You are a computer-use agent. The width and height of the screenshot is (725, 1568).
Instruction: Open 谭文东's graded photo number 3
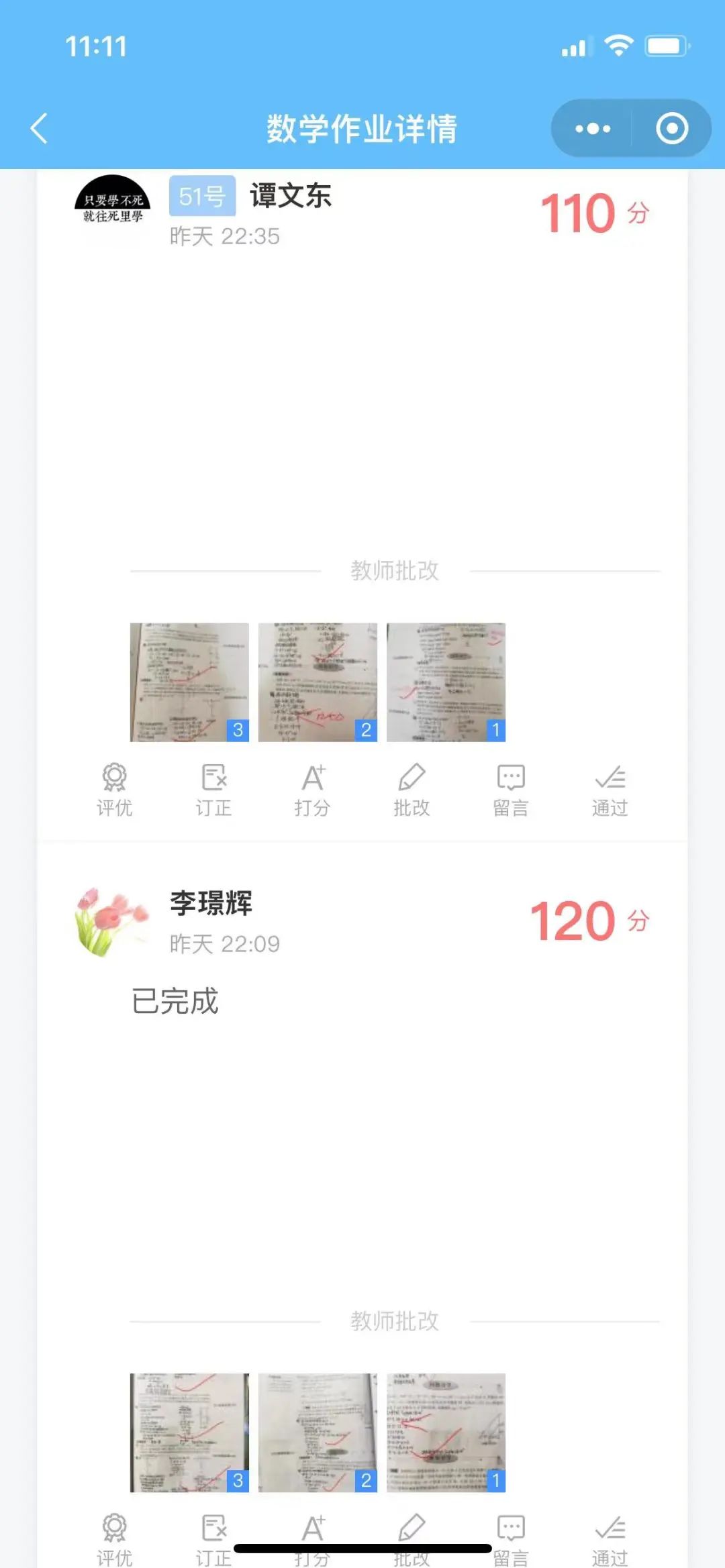coord(189,682)
